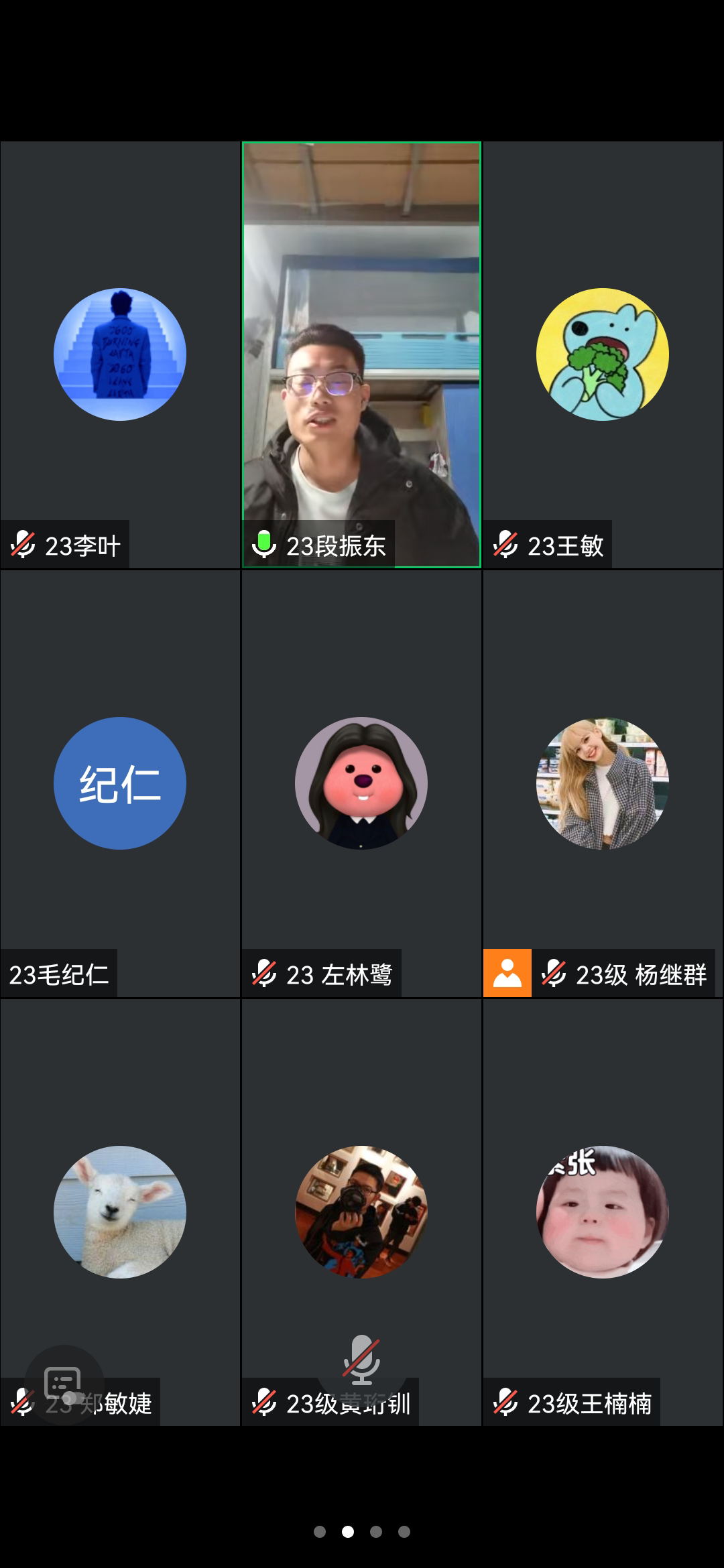Select the video tile of 23段振东
Screen dimensions: 724x1568
coord(361,354)
